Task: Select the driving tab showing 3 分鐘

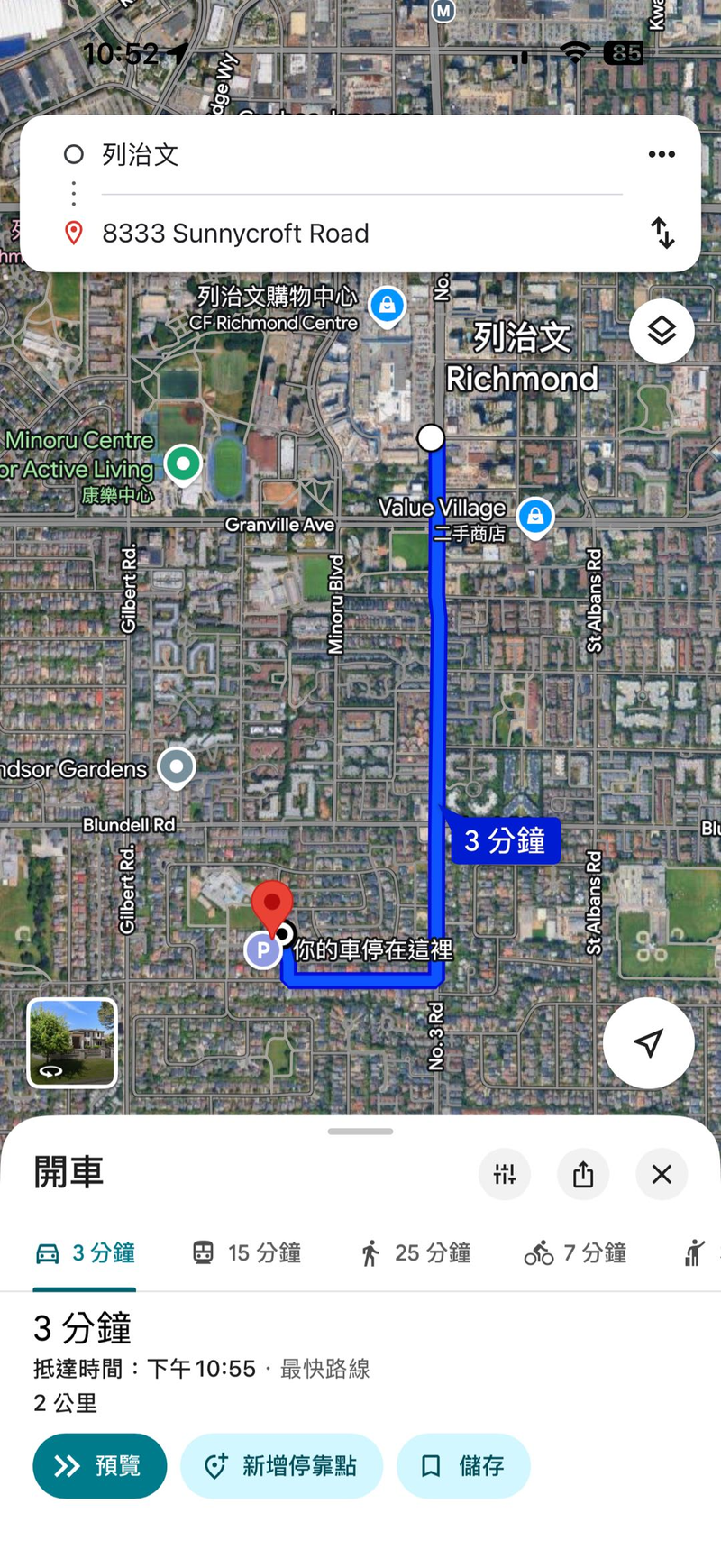Action: [85, 1252]
